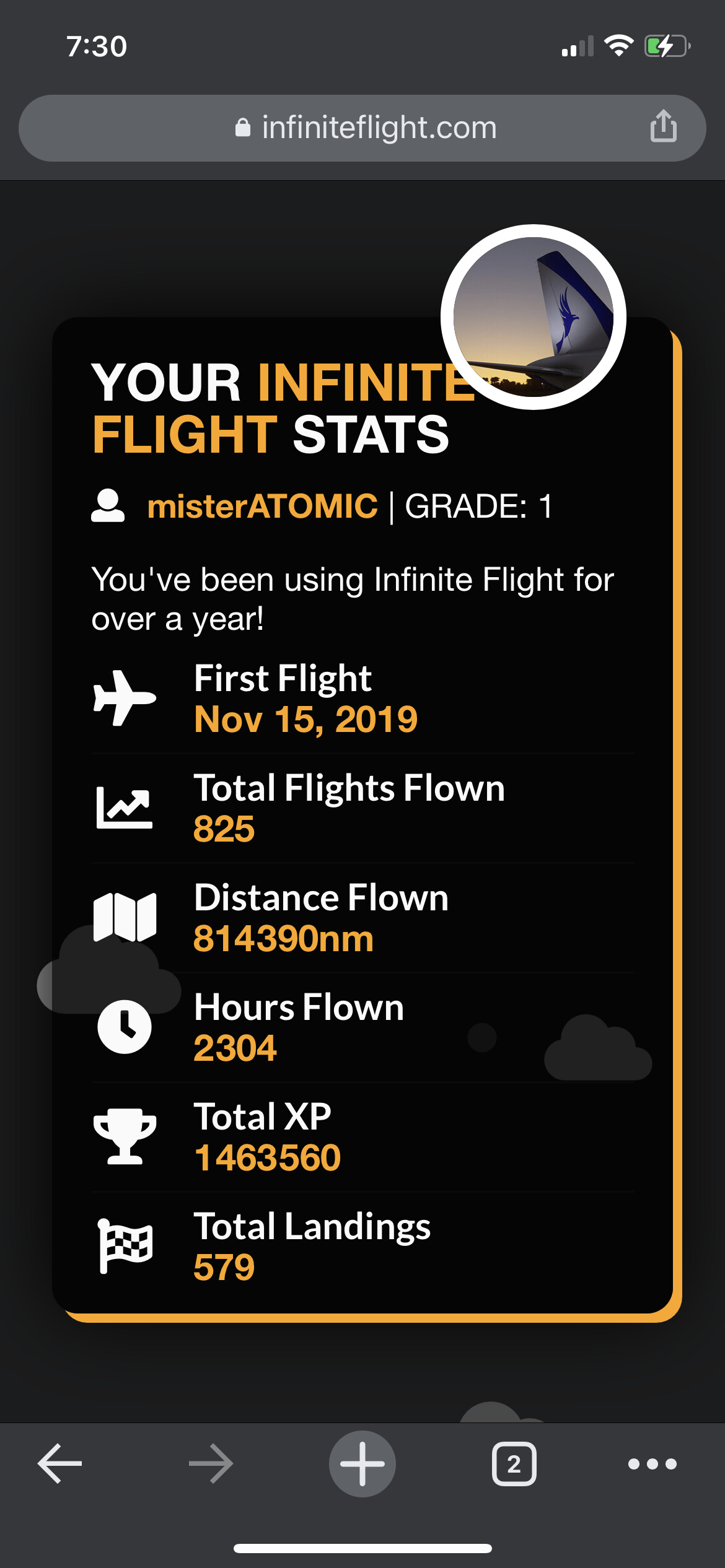Image resolution: width=725 pixels, height=1568 pixels.
Task: Open a new tab with the plus button
Action: (362, 1464)
